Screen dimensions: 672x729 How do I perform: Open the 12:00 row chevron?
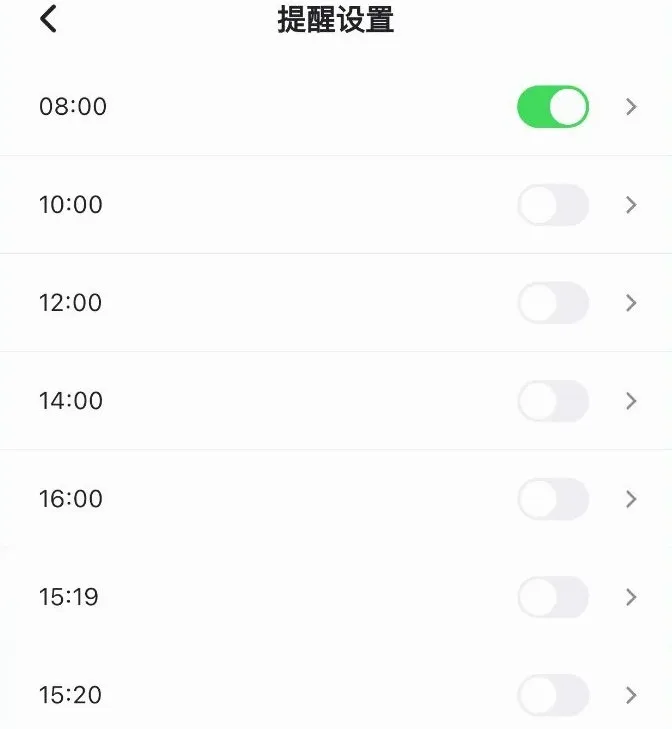click(x=631, y=303)
